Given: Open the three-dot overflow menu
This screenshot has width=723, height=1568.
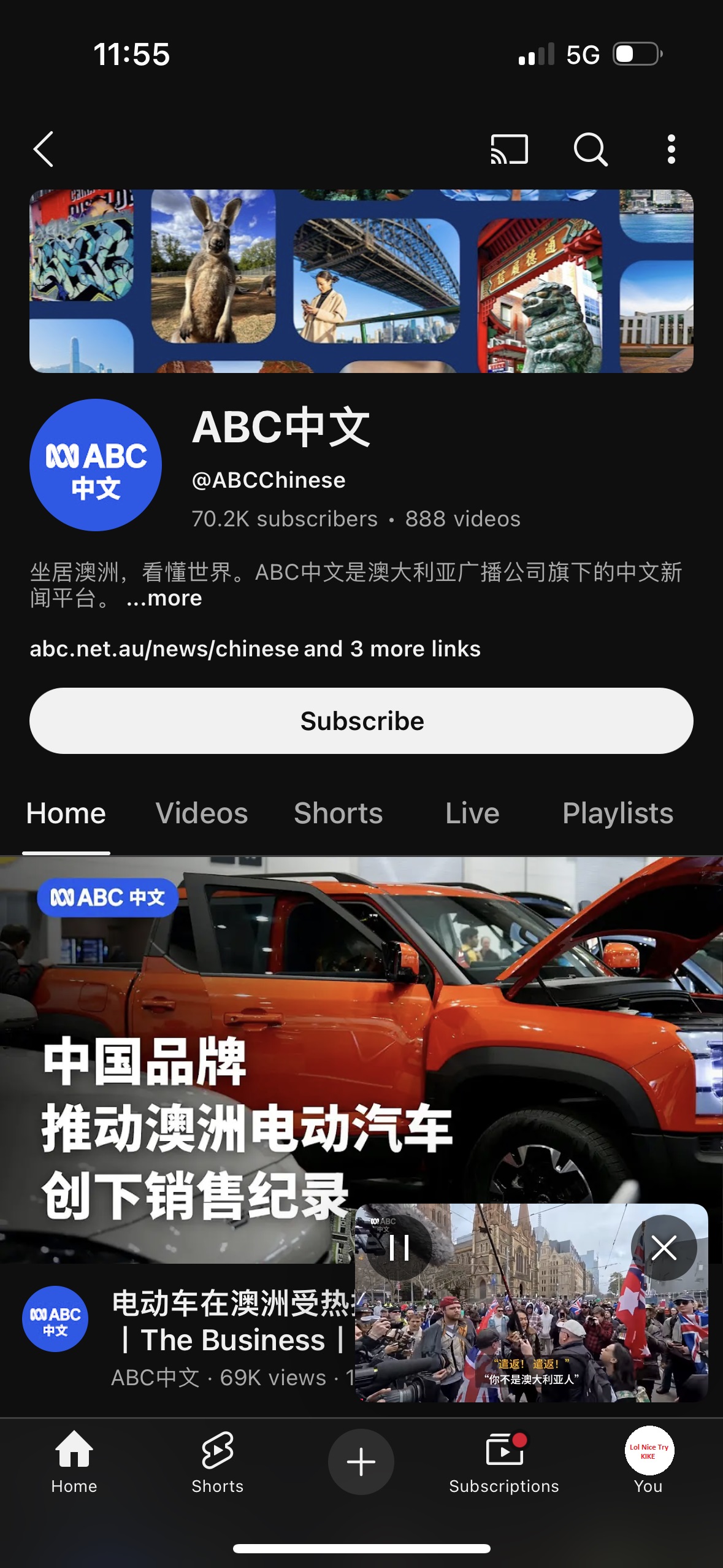Looking at the screenshot, I should 671,149.
